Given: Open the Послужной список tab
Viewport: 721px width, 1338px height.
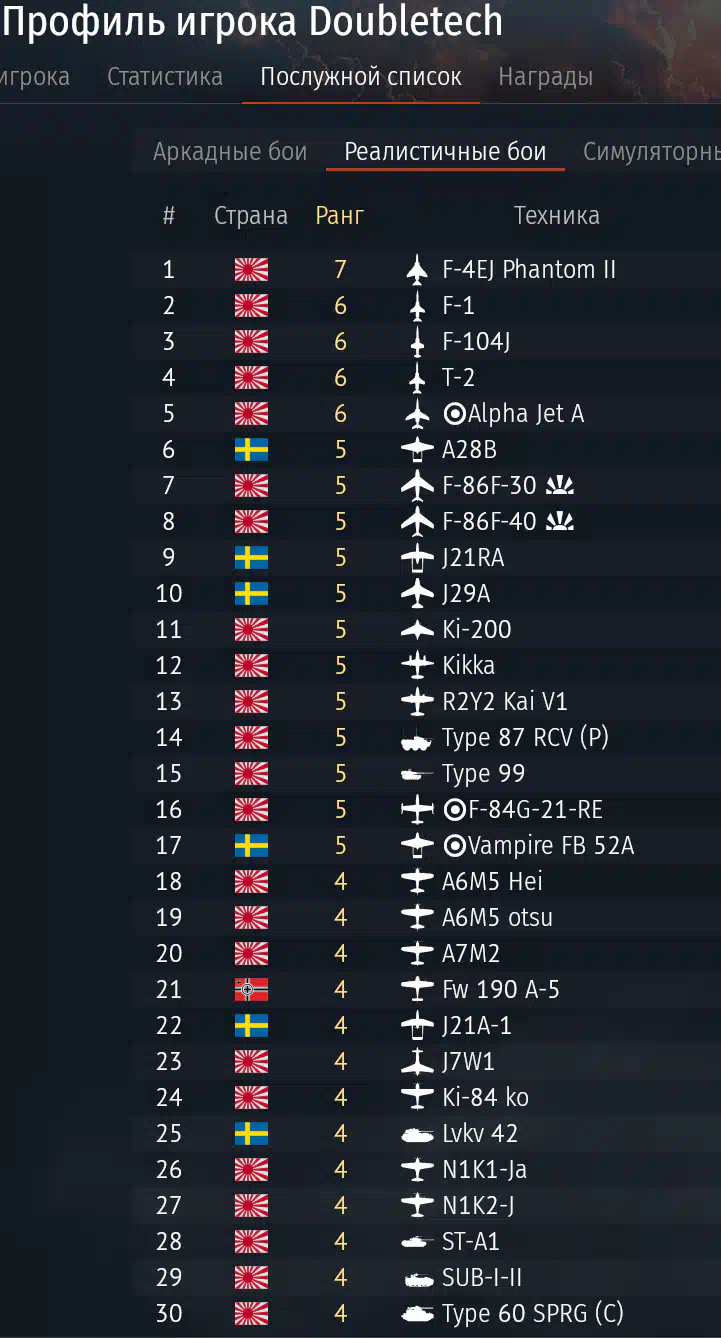Looking at the screenshot, I should [x=361, y=77].
